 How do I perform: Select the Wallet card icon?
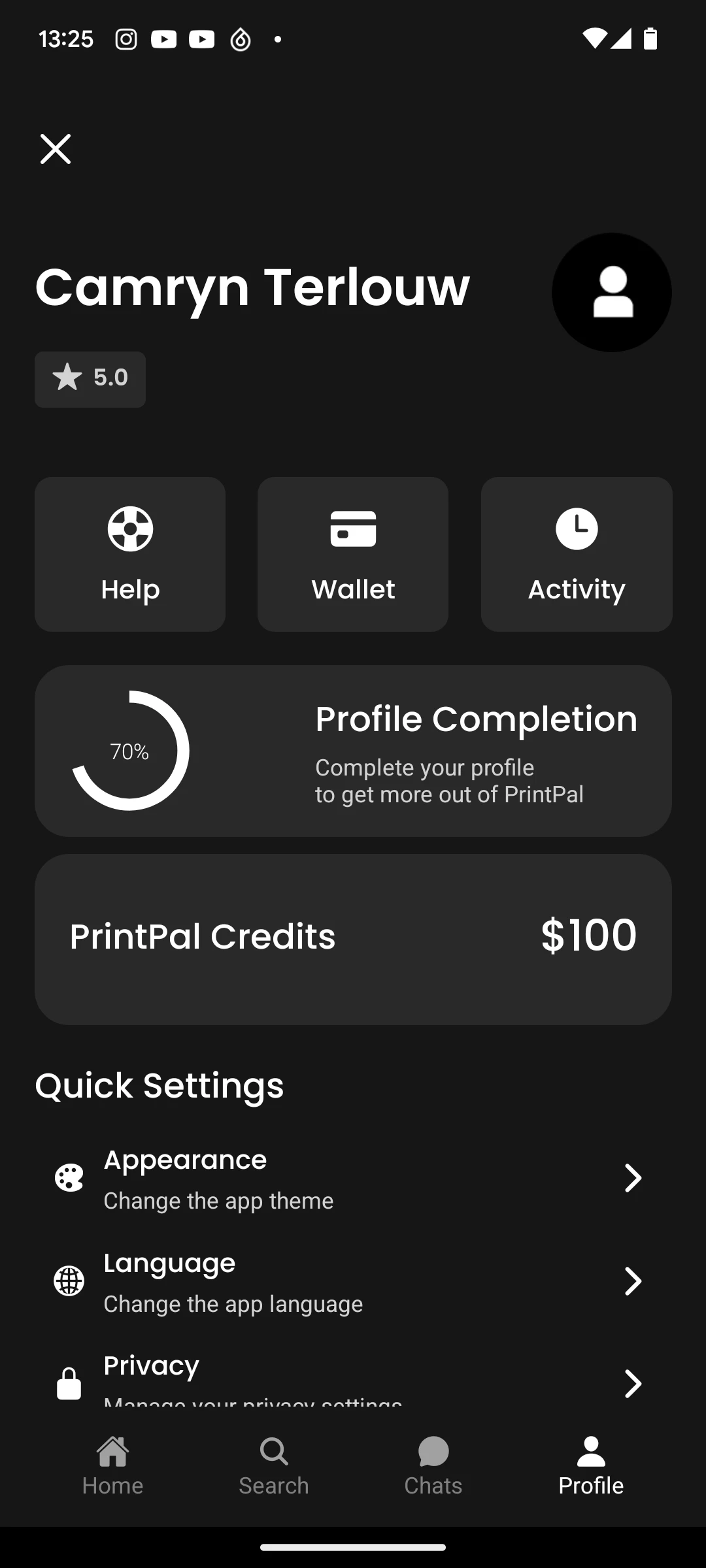[353, 529]
